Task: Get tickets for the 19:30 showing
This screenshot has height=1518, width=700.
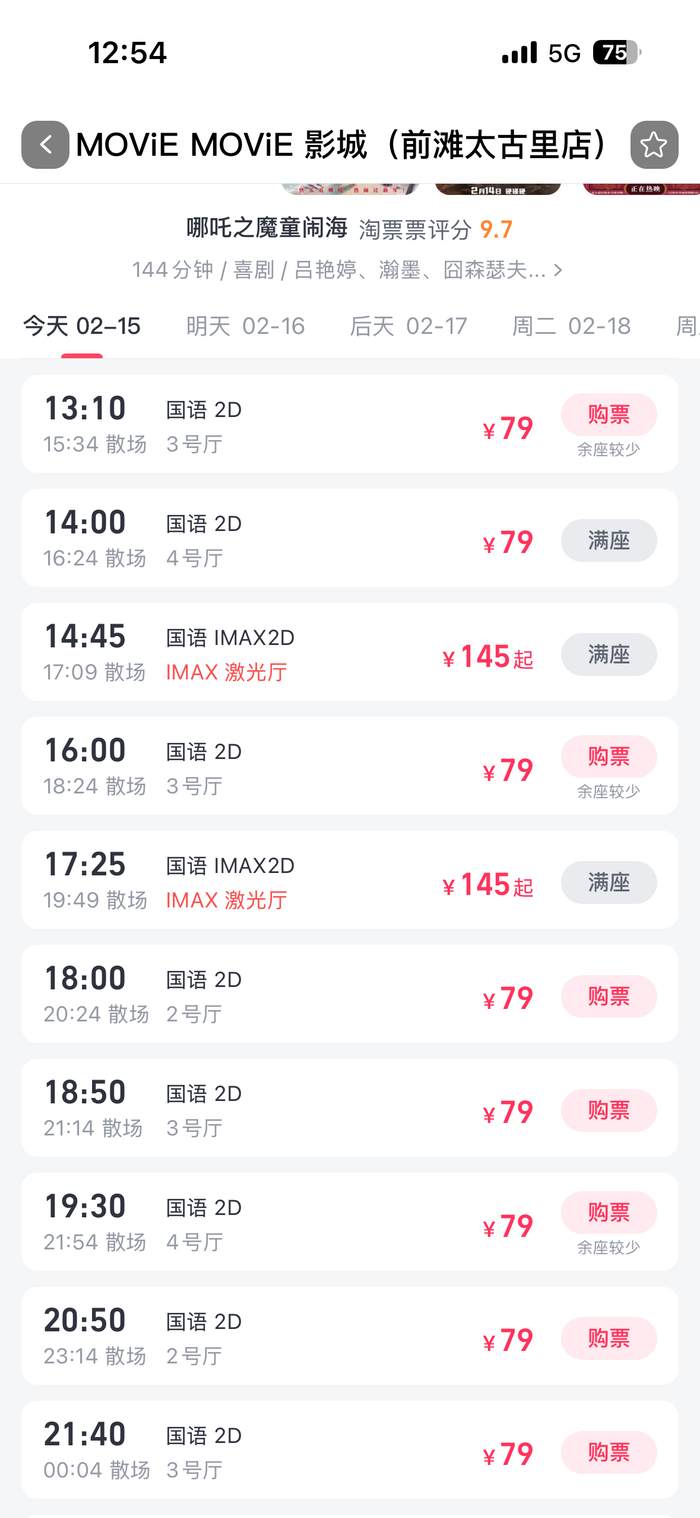Action: (x=608, y=1212)
